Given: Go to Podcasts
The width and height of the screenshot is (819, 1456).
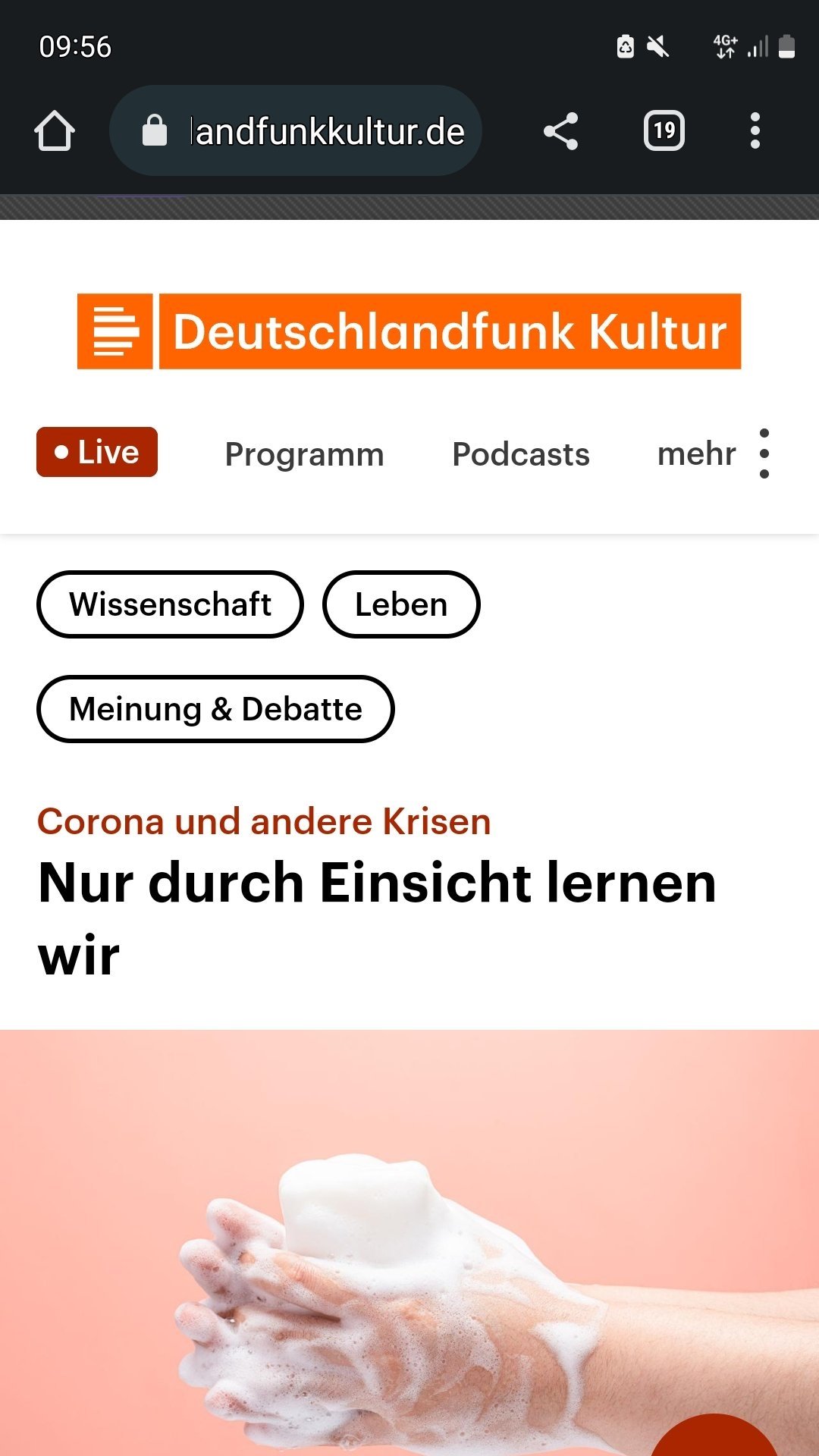Looking at the screenshot, I should click(520, 454).
